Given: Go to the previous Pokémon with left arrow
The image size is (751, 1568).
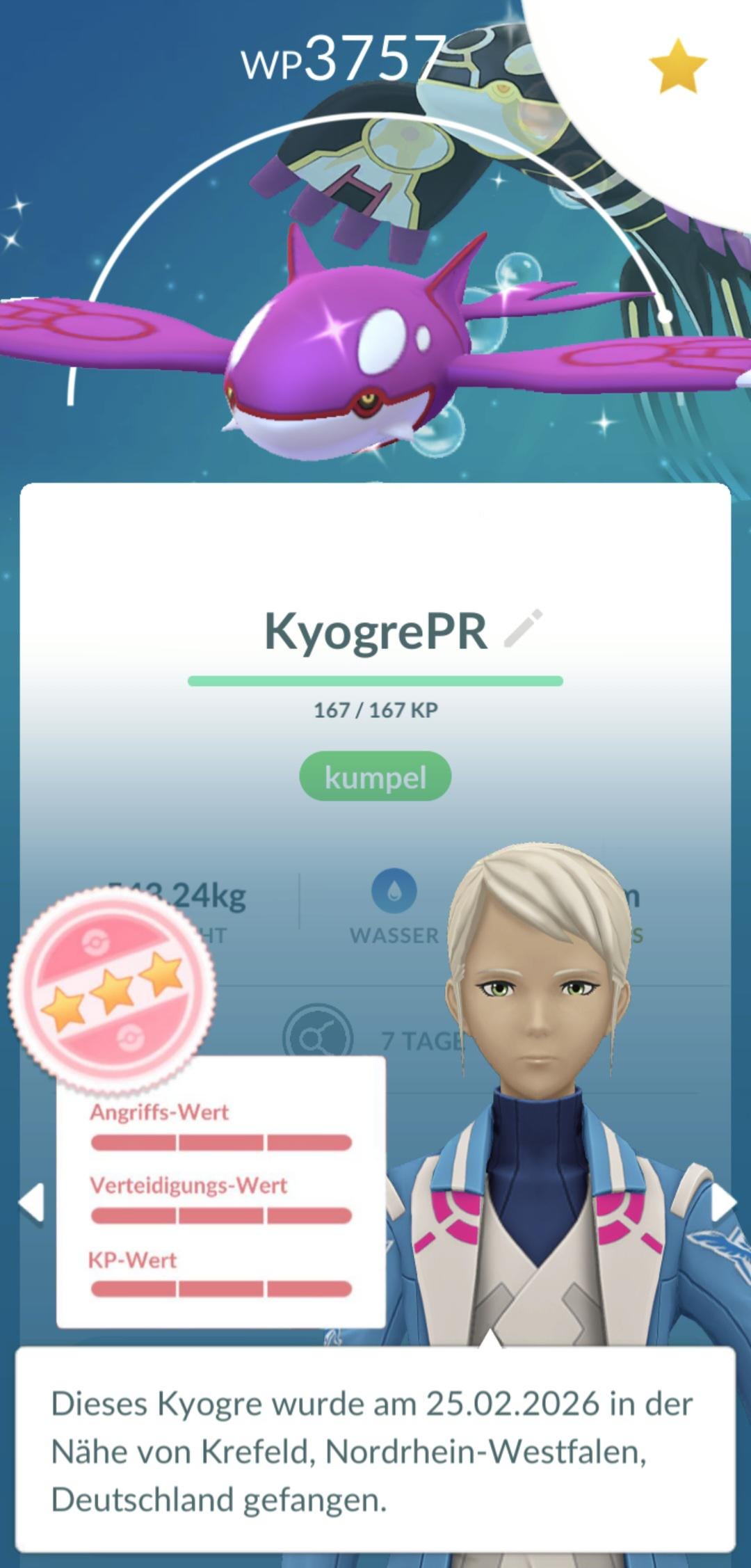Looking at the screenshot, I should coord(31,1202).
